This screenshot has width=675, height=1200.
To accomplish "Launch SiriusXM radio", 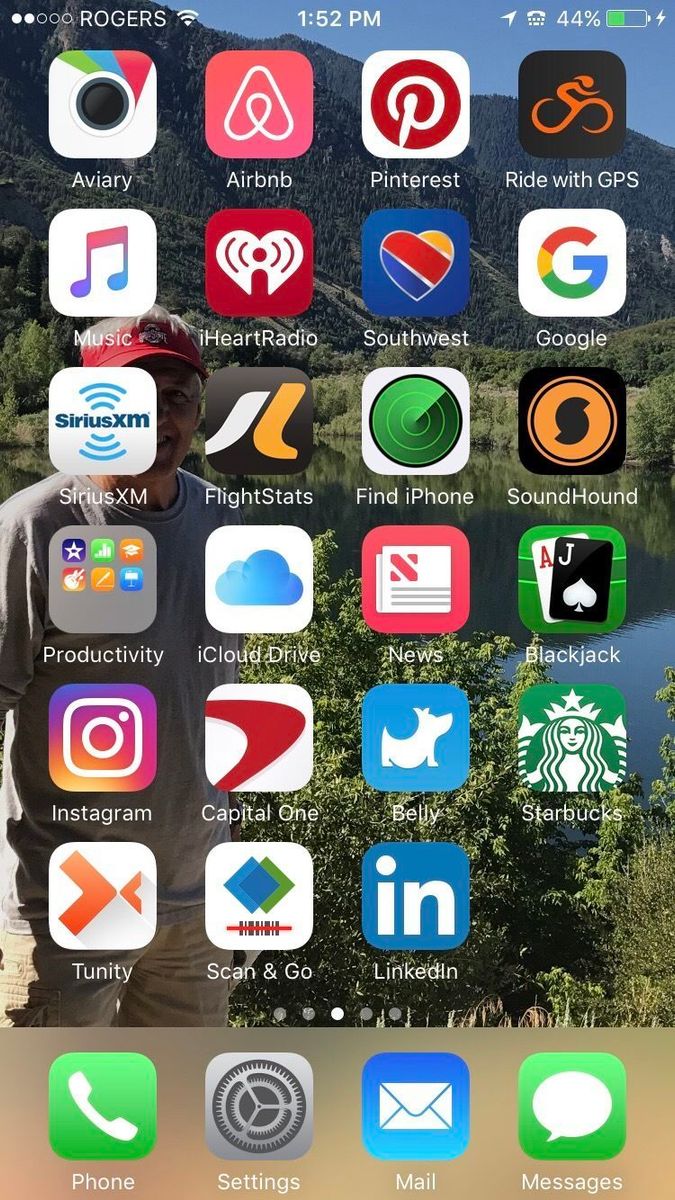I will [x=102, y=421].
